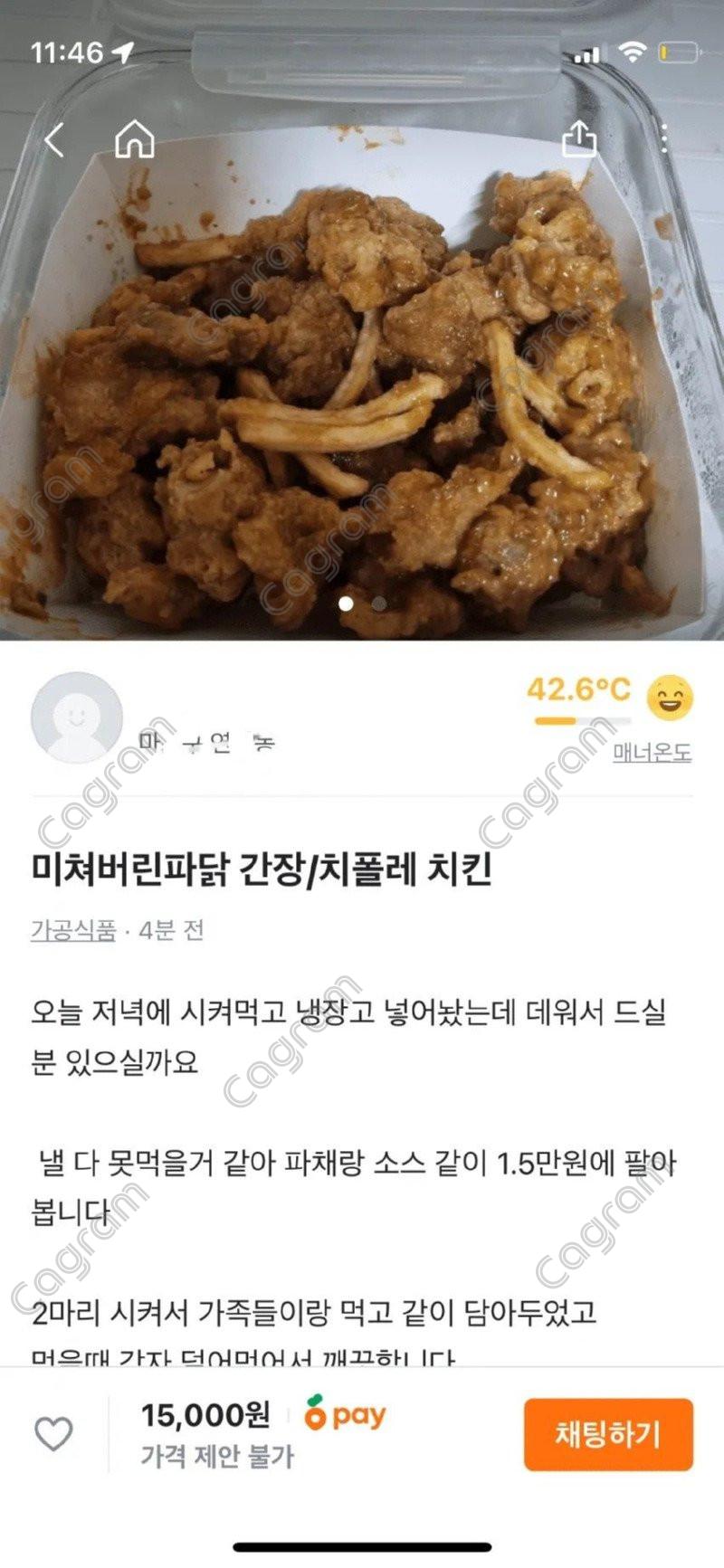
Task: Open the three-dot overflow menu
Action: coord(665,139)
